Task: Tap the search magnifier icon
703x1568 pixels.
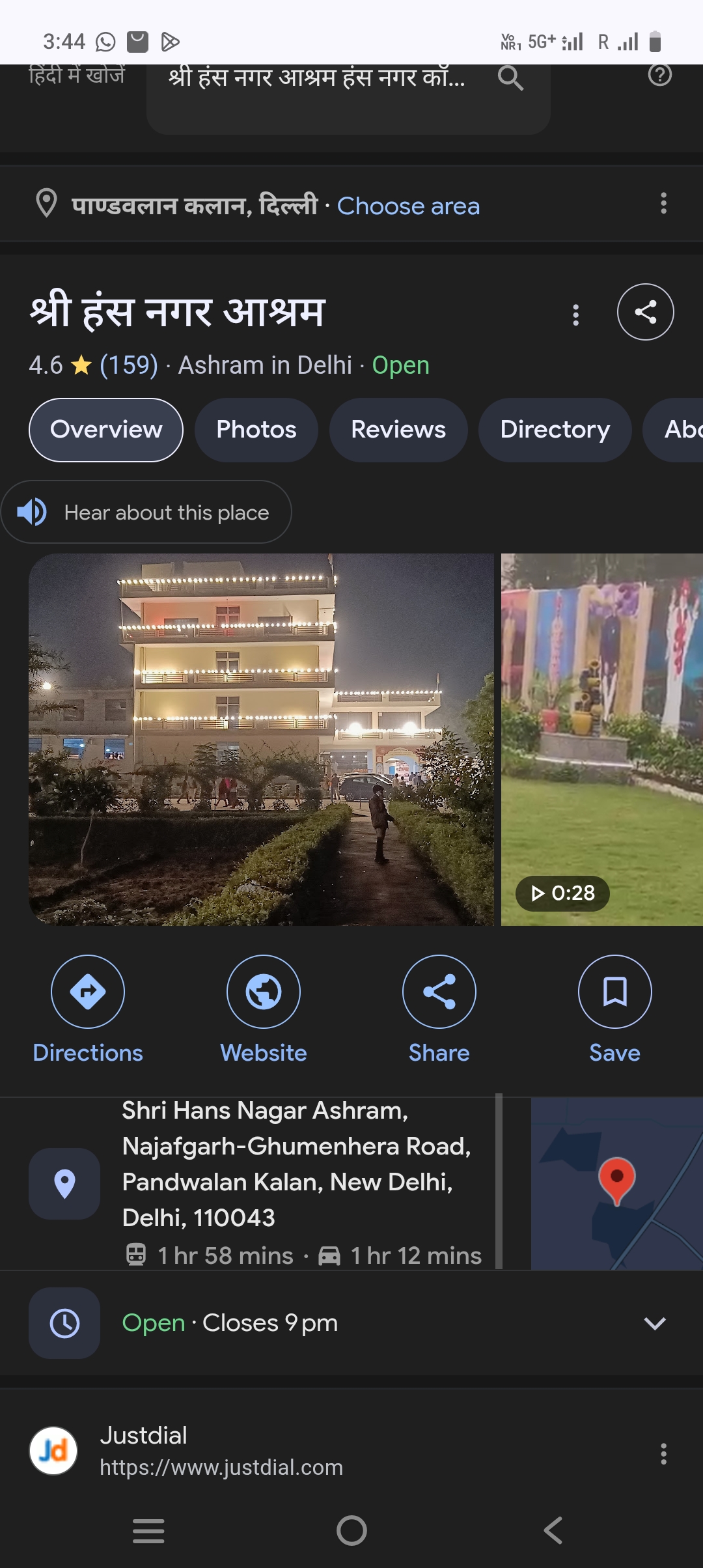Action: (x=510, y=78)
